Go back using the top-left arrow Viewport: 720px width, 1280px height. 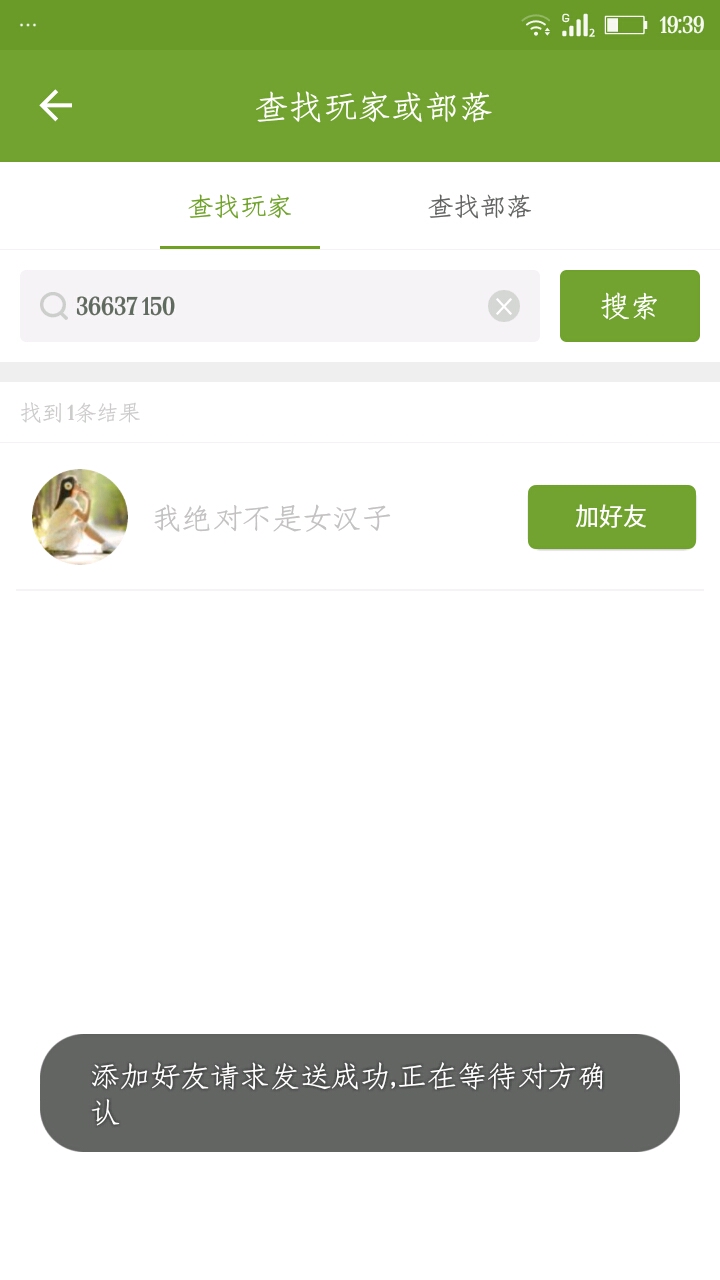56,105
